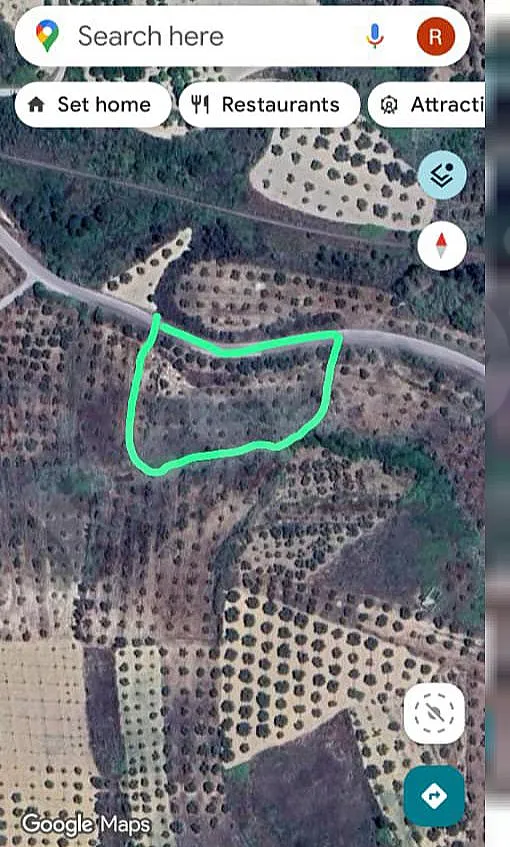Reset map orientation with the compass
Viewport: 510px width, 847px height.
(442, 246)
